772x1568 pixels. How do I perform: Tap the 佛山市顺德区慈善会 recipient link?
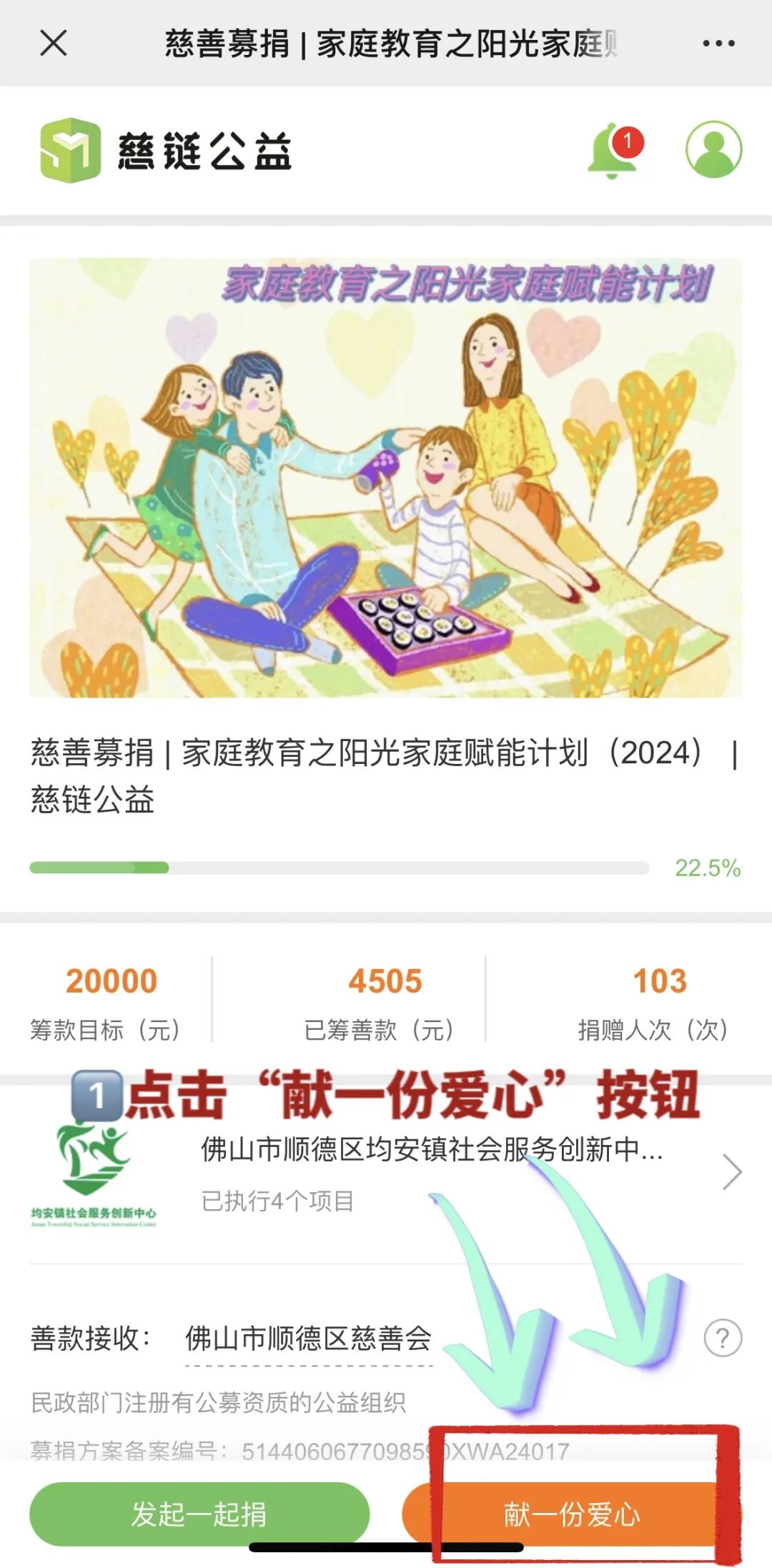coord(308,1339)
